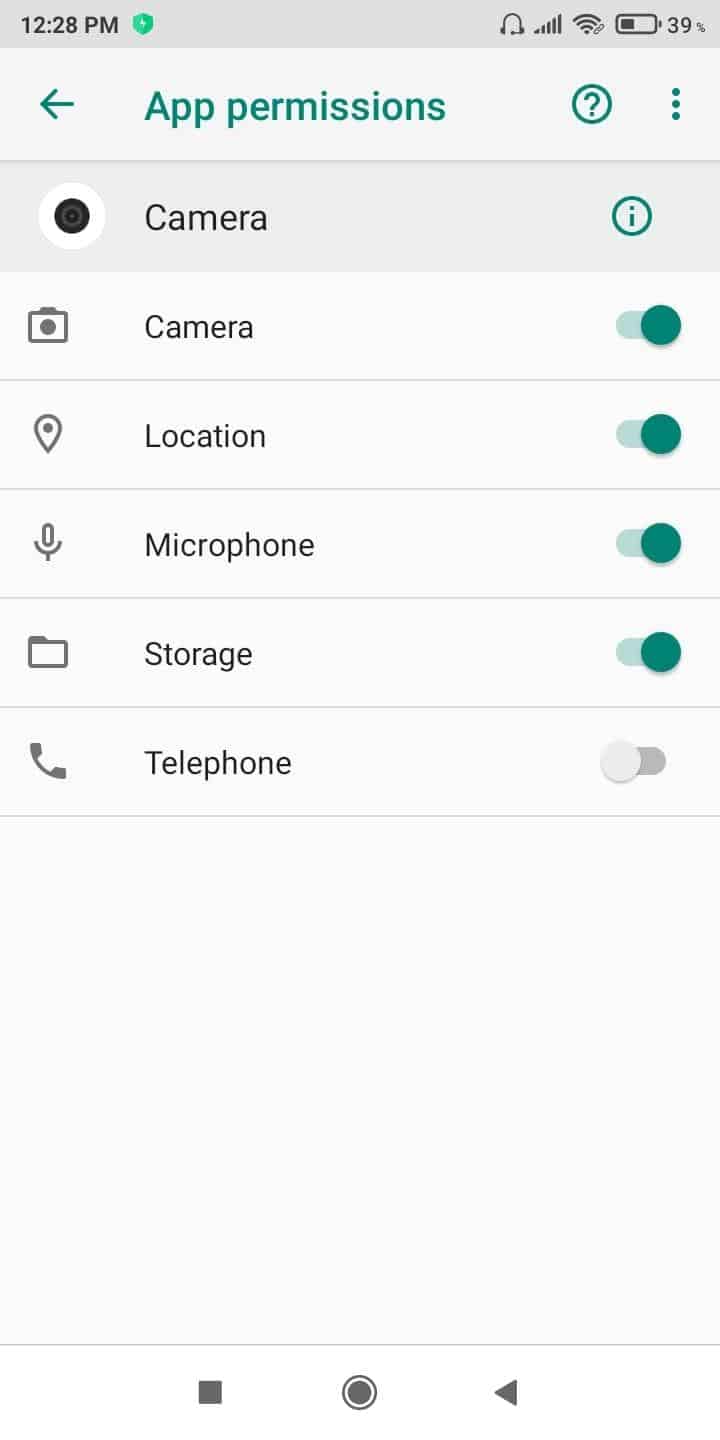
Task: Enable the Telephone permission switch
Action: tap(634, 761)
